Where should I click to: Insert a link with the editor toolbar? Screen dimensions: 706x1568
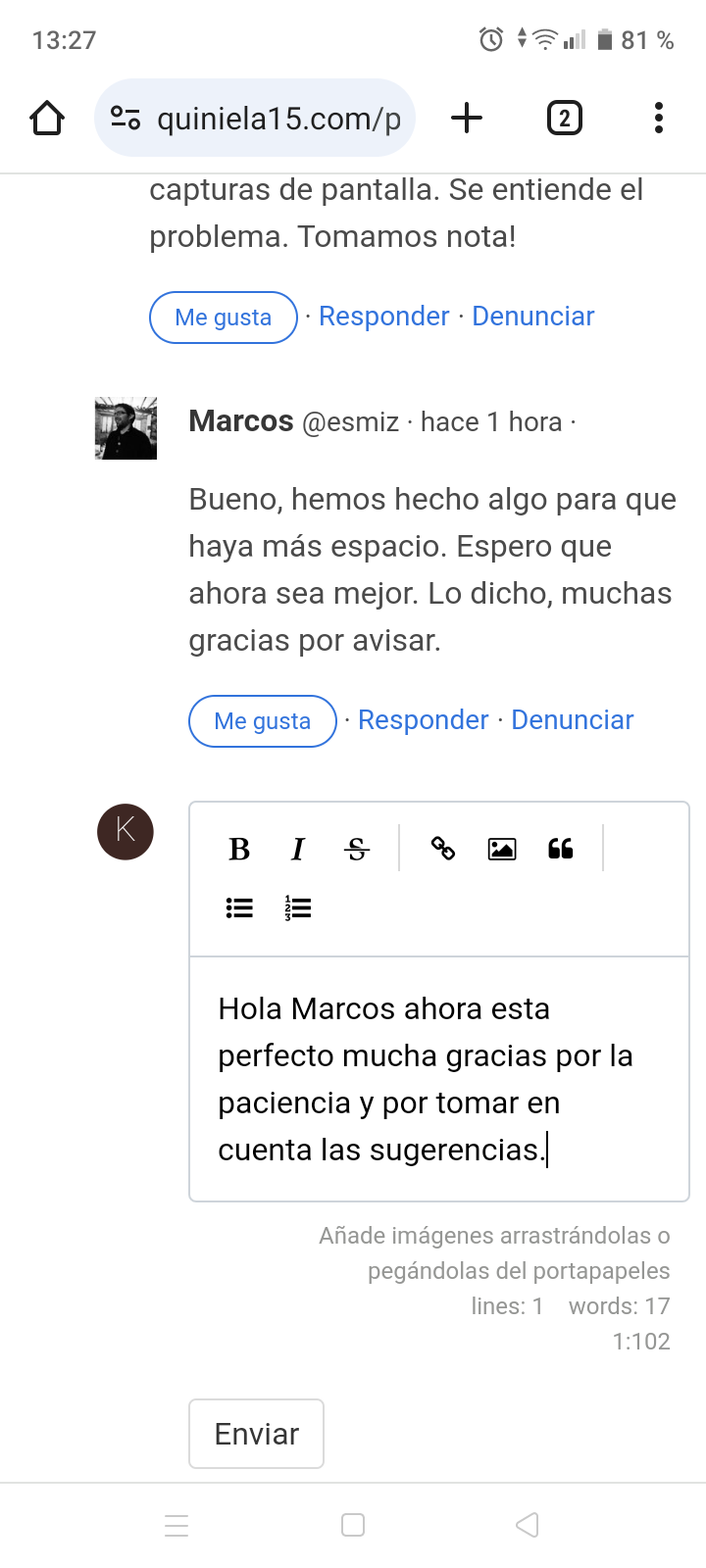click(443, 849)
